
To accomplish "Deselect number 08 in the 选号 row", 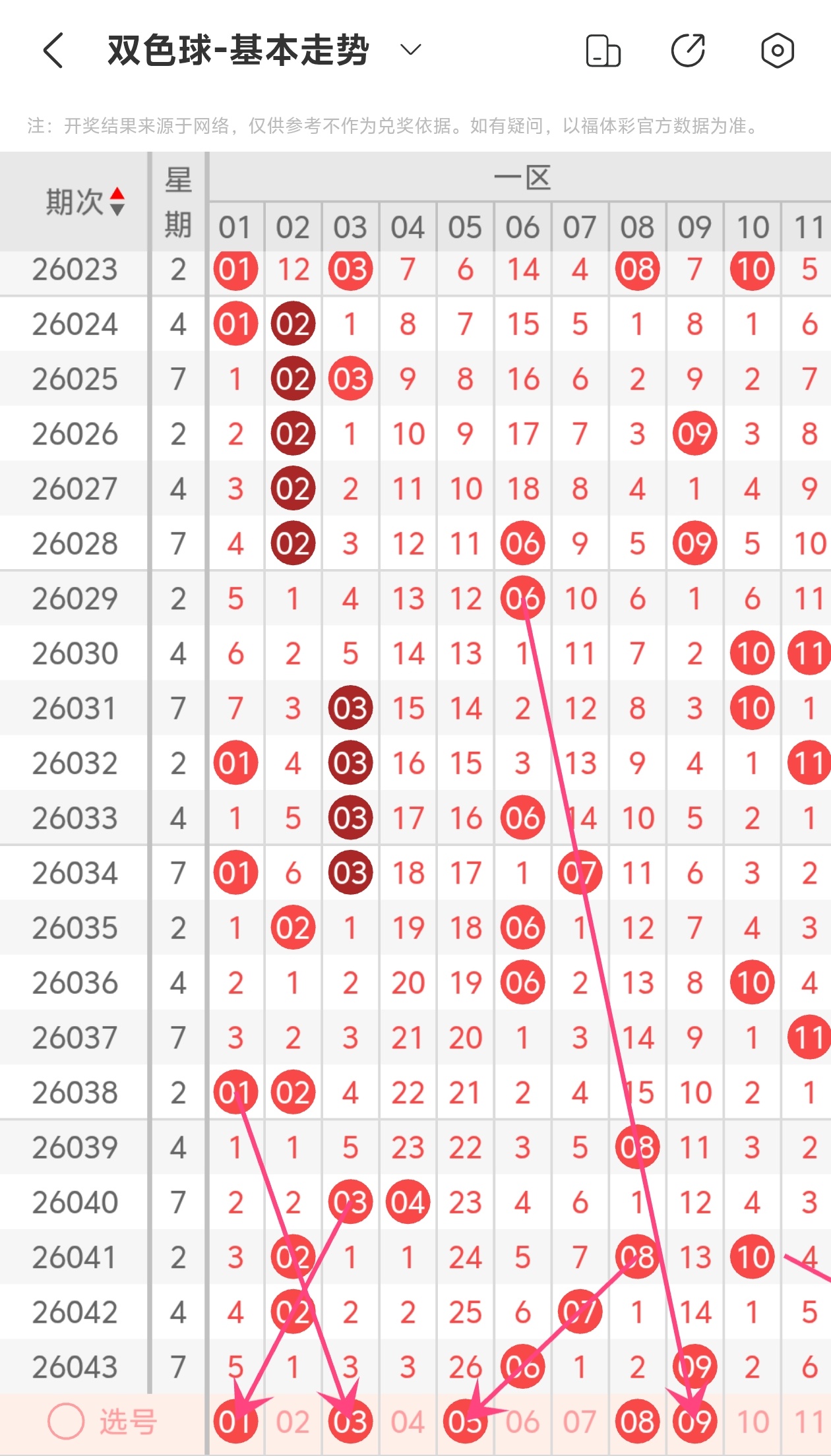I will point(637,1422).
